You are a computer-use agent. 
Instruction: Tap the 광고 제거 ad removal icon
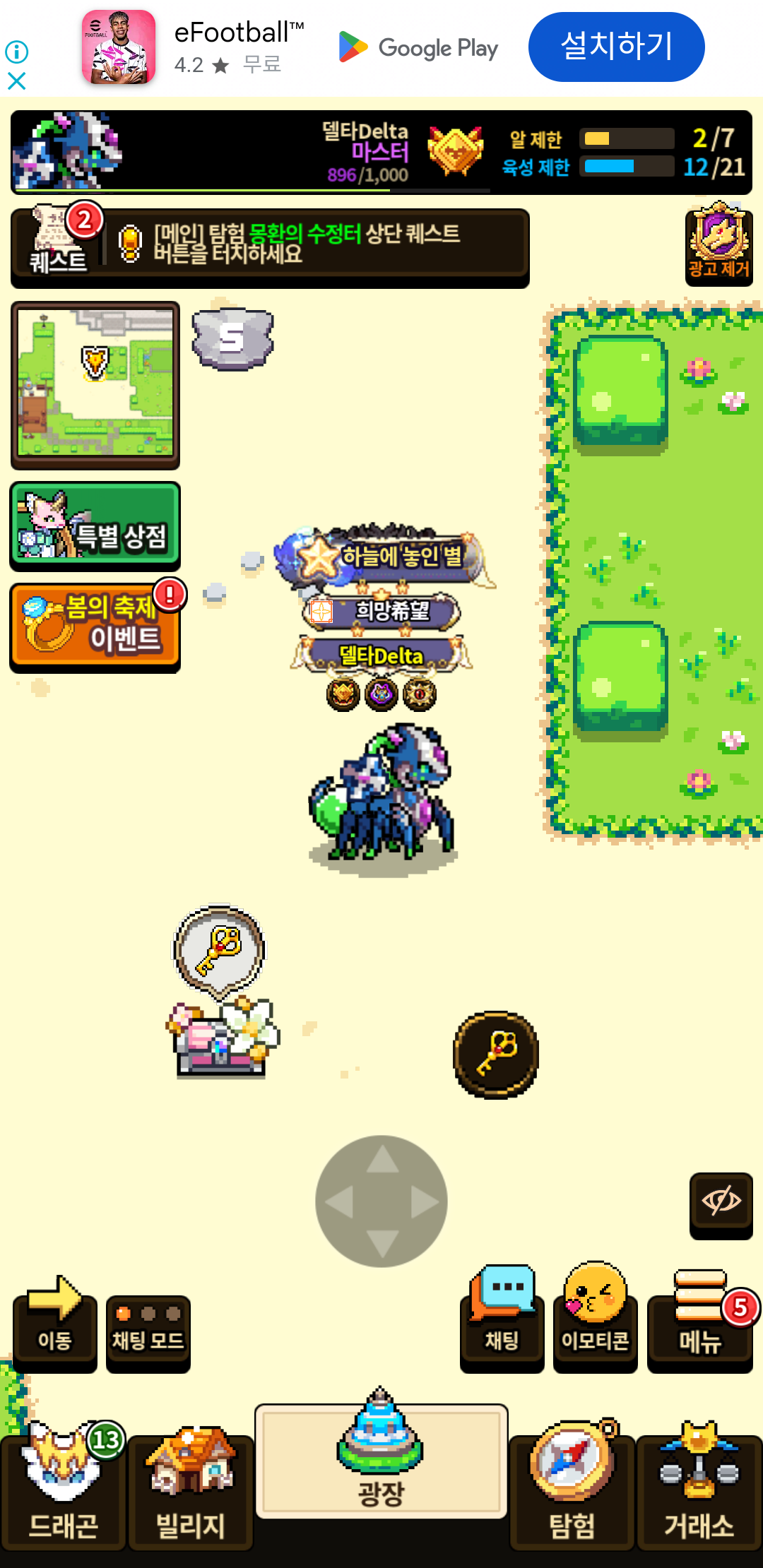pos(718,244)
